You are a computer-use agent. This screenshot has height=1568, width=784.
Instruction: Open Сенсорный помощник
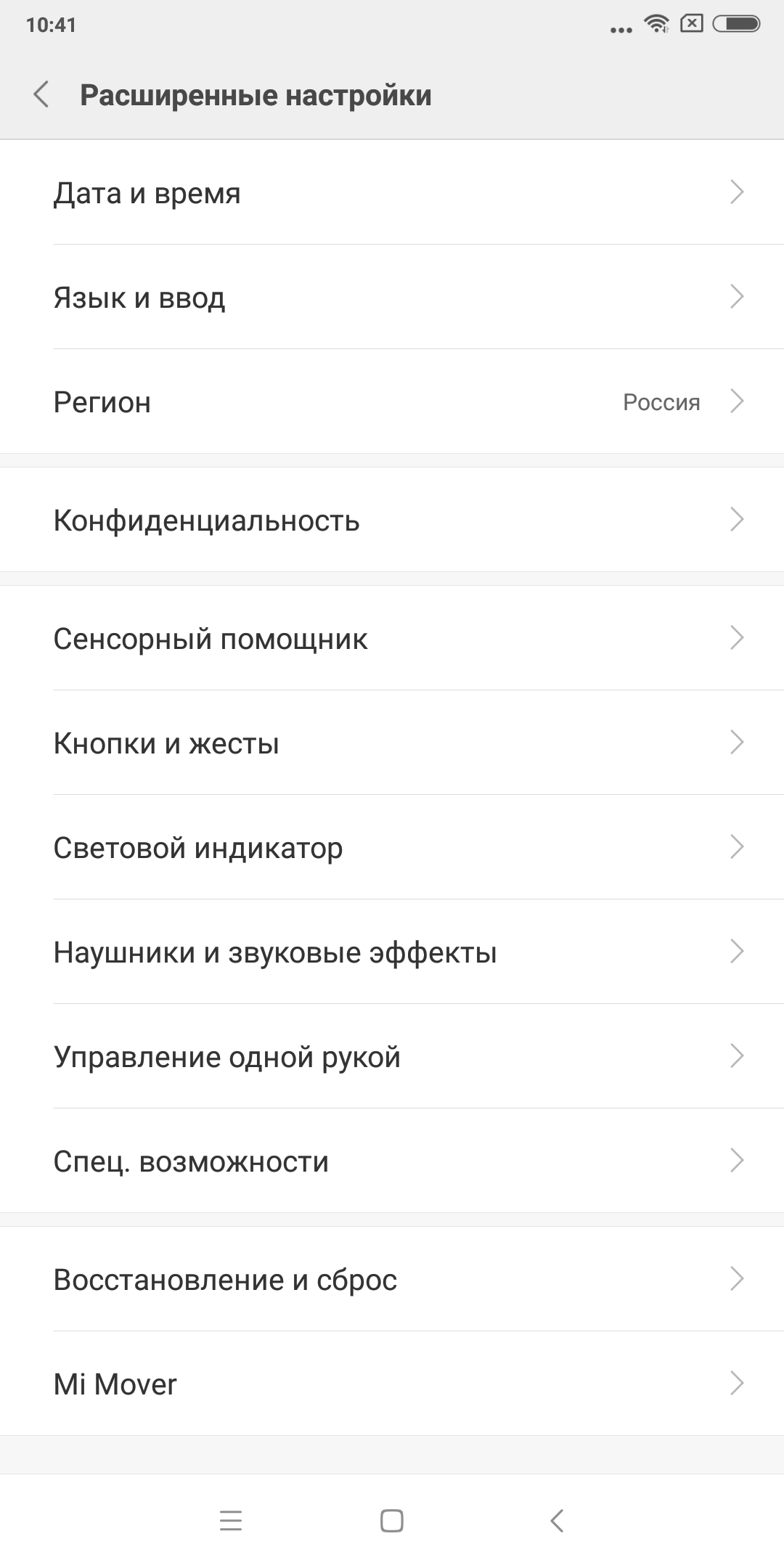[392, 638]
